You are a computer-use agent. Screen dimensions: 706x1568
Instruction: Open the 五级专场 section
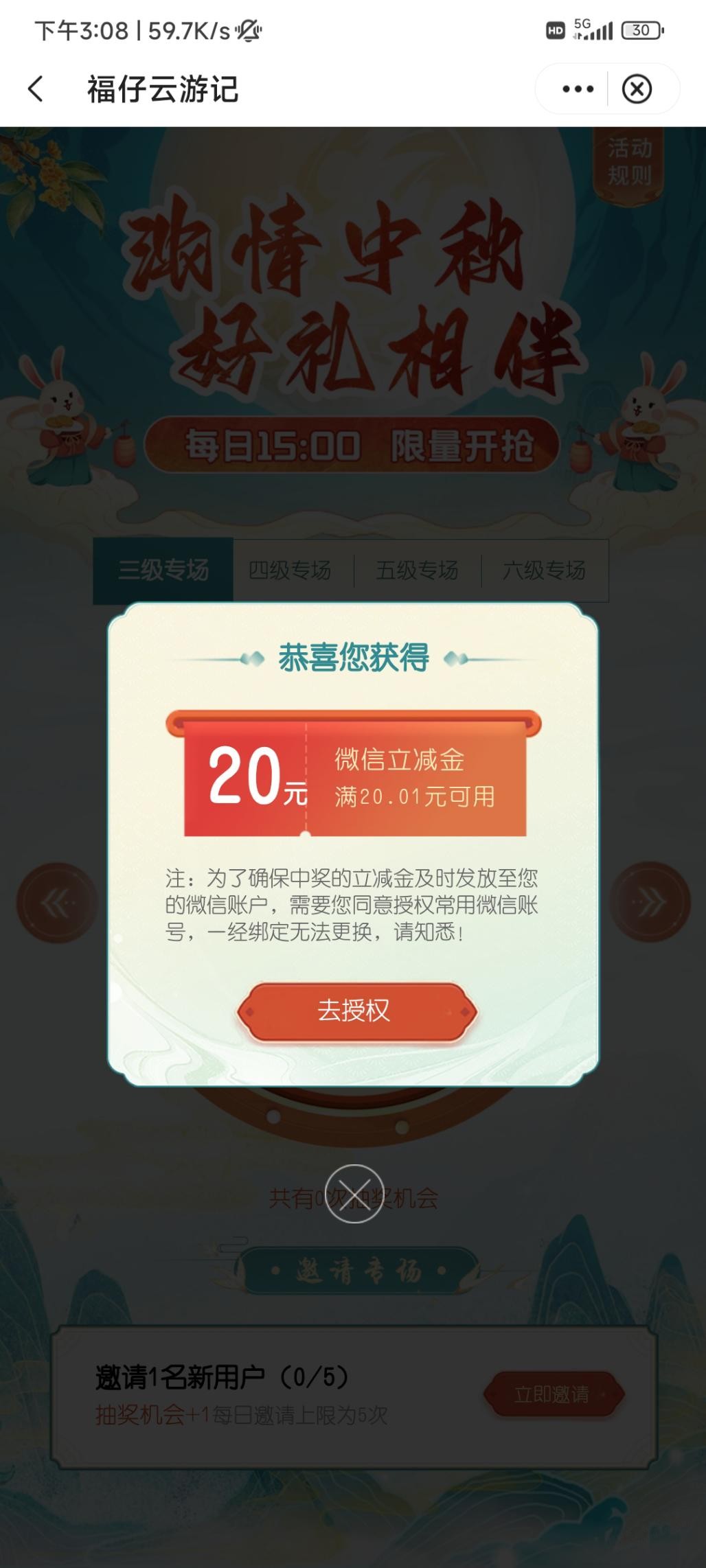[418, 569]
